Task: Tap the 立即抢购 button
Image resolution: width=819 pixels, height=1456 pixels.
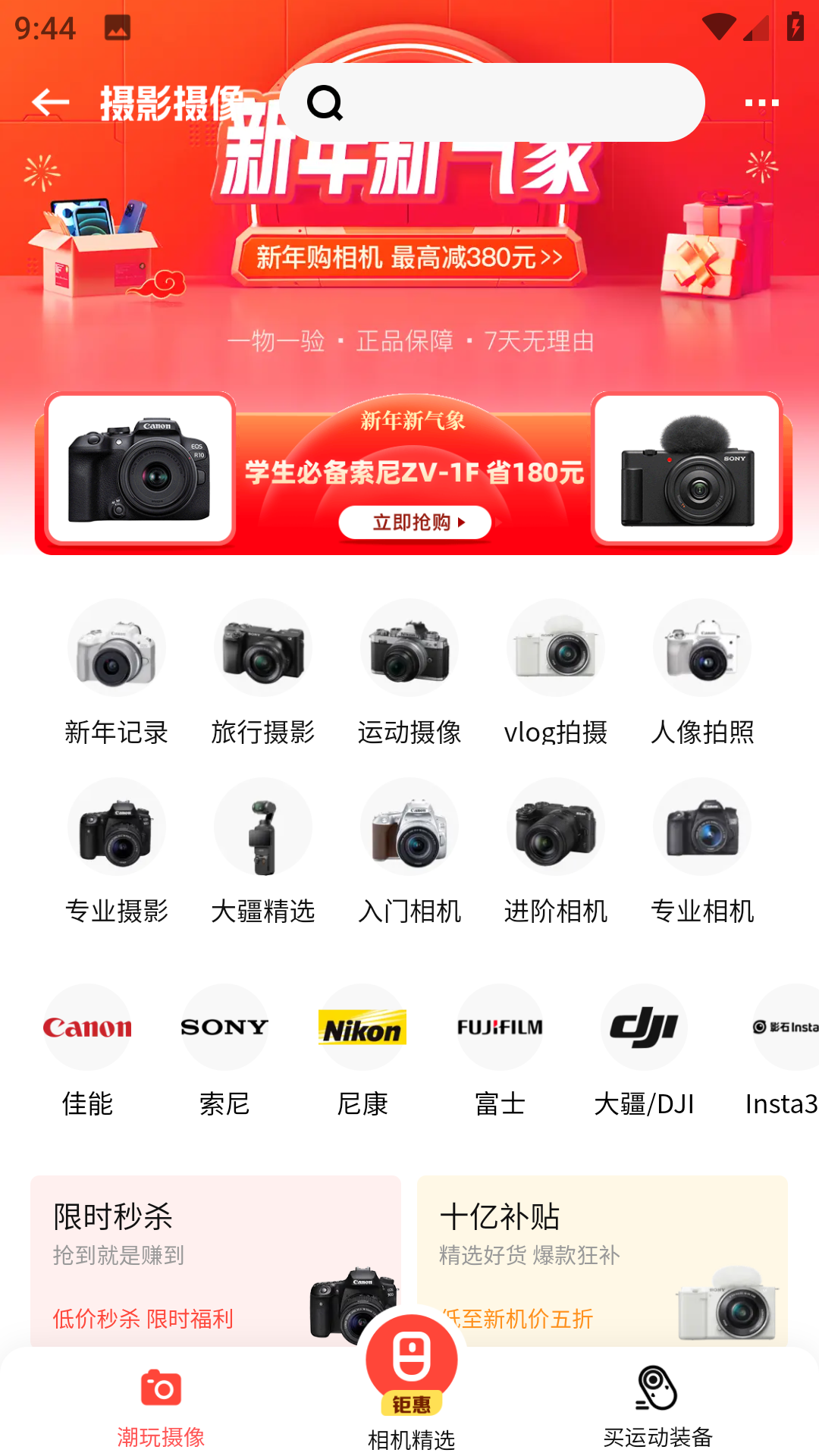Action: click(415, 522)
